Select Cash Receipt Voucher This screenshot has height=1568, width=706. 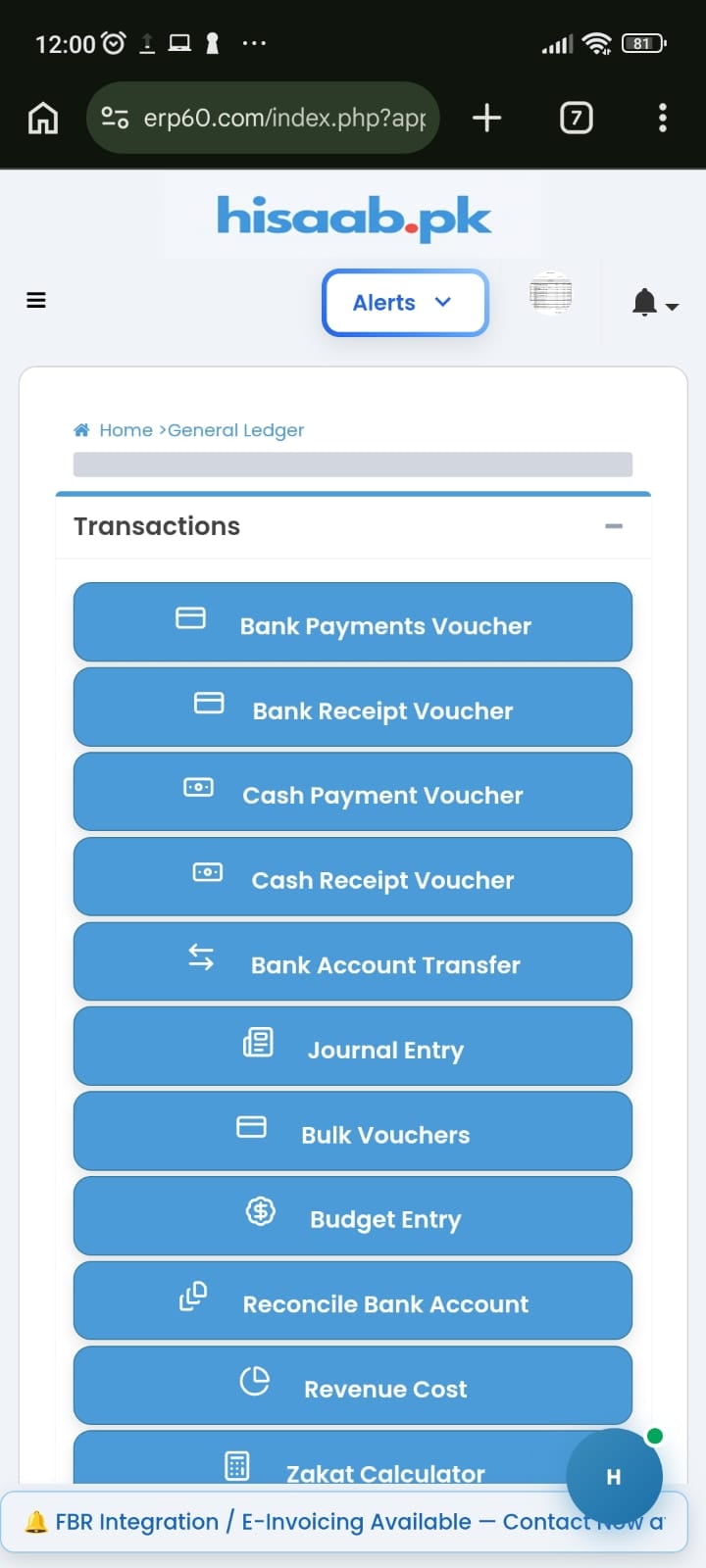pyautogui.click(x=353, y=877)
